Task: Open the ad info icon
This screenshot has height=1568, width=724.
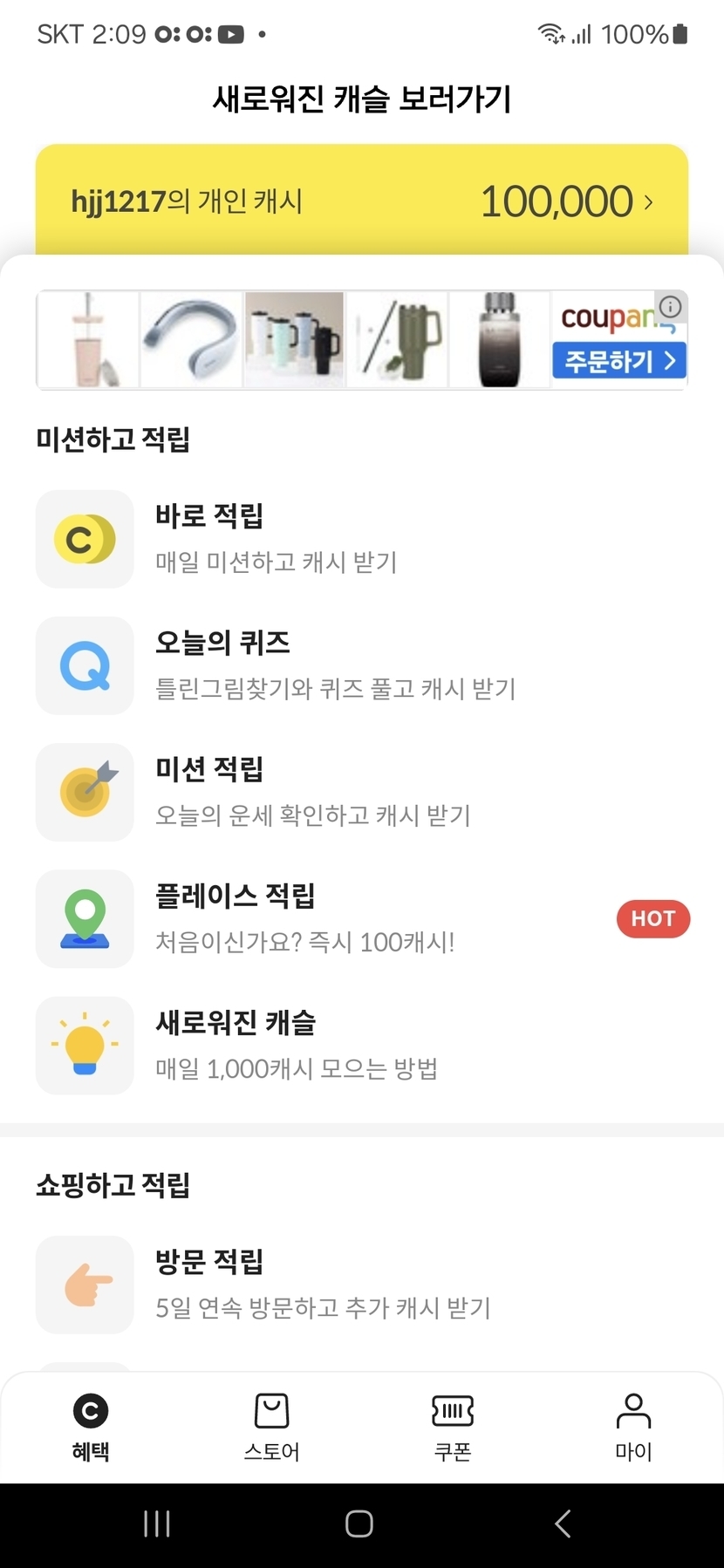Action: 671,306
